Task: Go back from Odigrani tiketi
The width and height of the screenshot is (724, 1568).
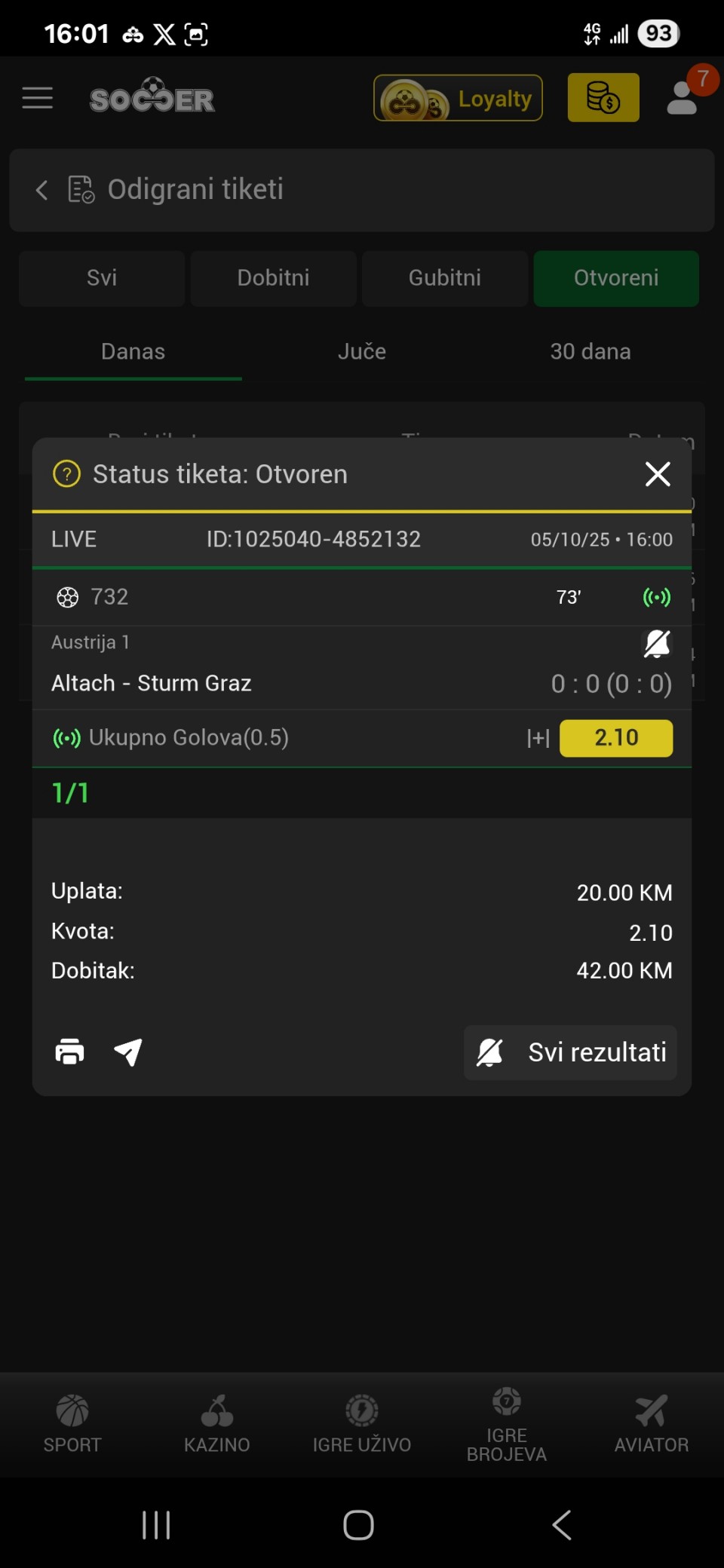Action: tap(42, 190)
